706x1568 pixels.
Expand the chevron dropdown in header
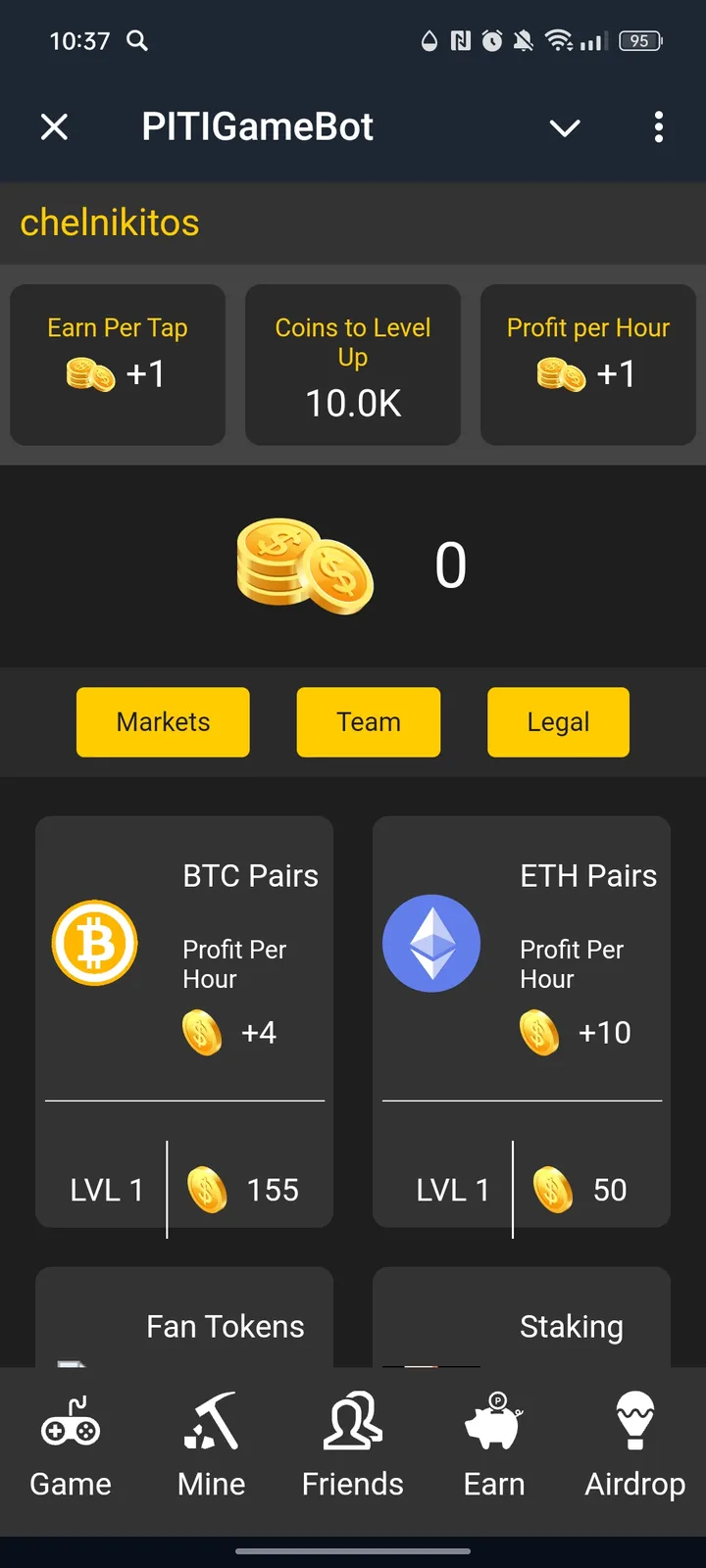click(x=565, y=127)
